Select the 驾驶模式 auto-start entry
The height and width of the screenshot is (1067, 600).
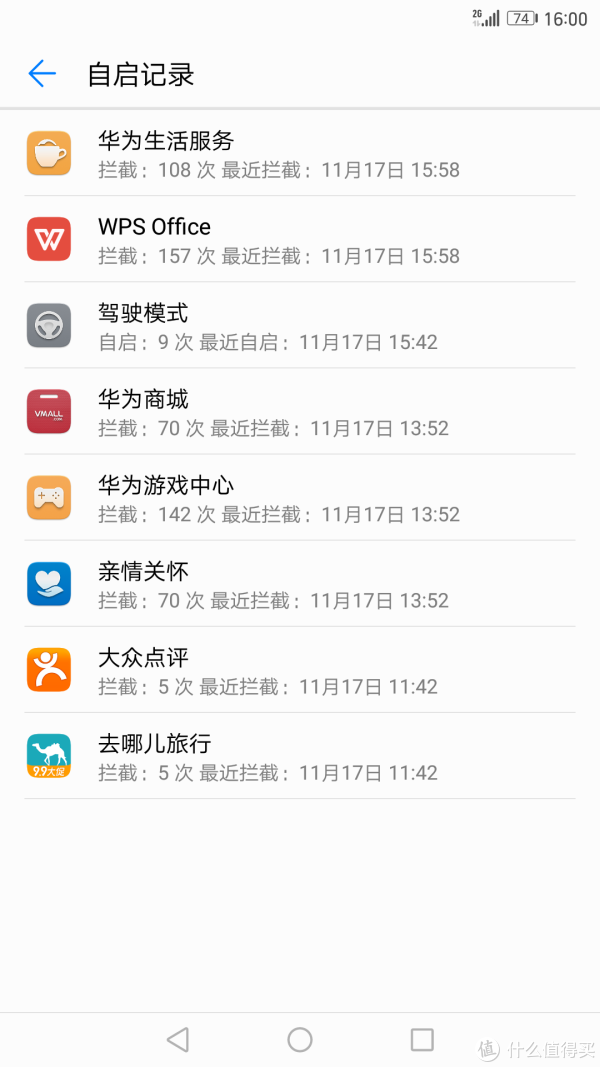pos(300,325)
